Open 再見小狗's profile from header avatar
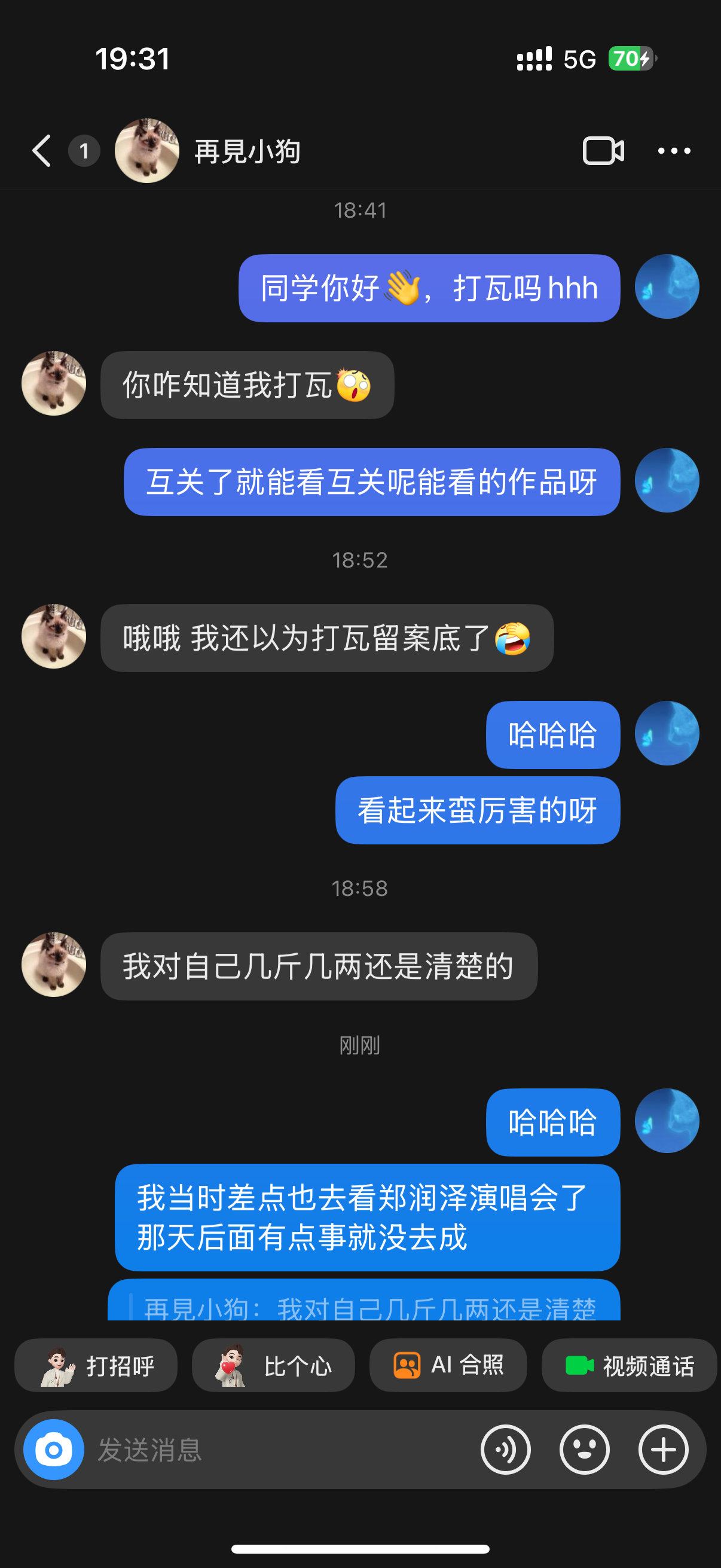Image resolution: width=721 pixels, height=1568 pixels. [x=146, y=151]
